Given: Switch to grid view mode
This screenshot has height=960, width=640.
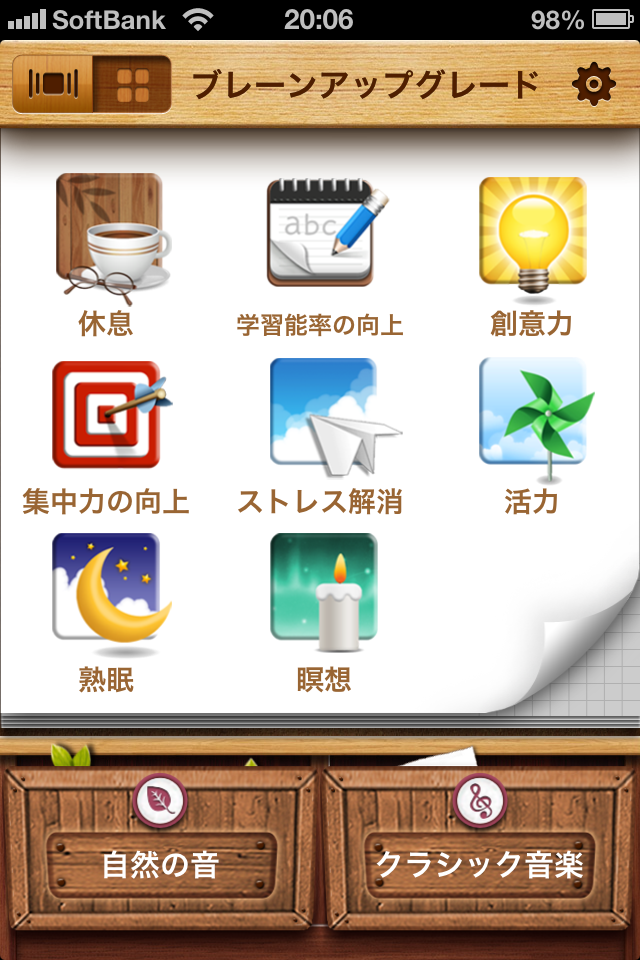Looking at the screenshot, I should (x=132, y=84).
